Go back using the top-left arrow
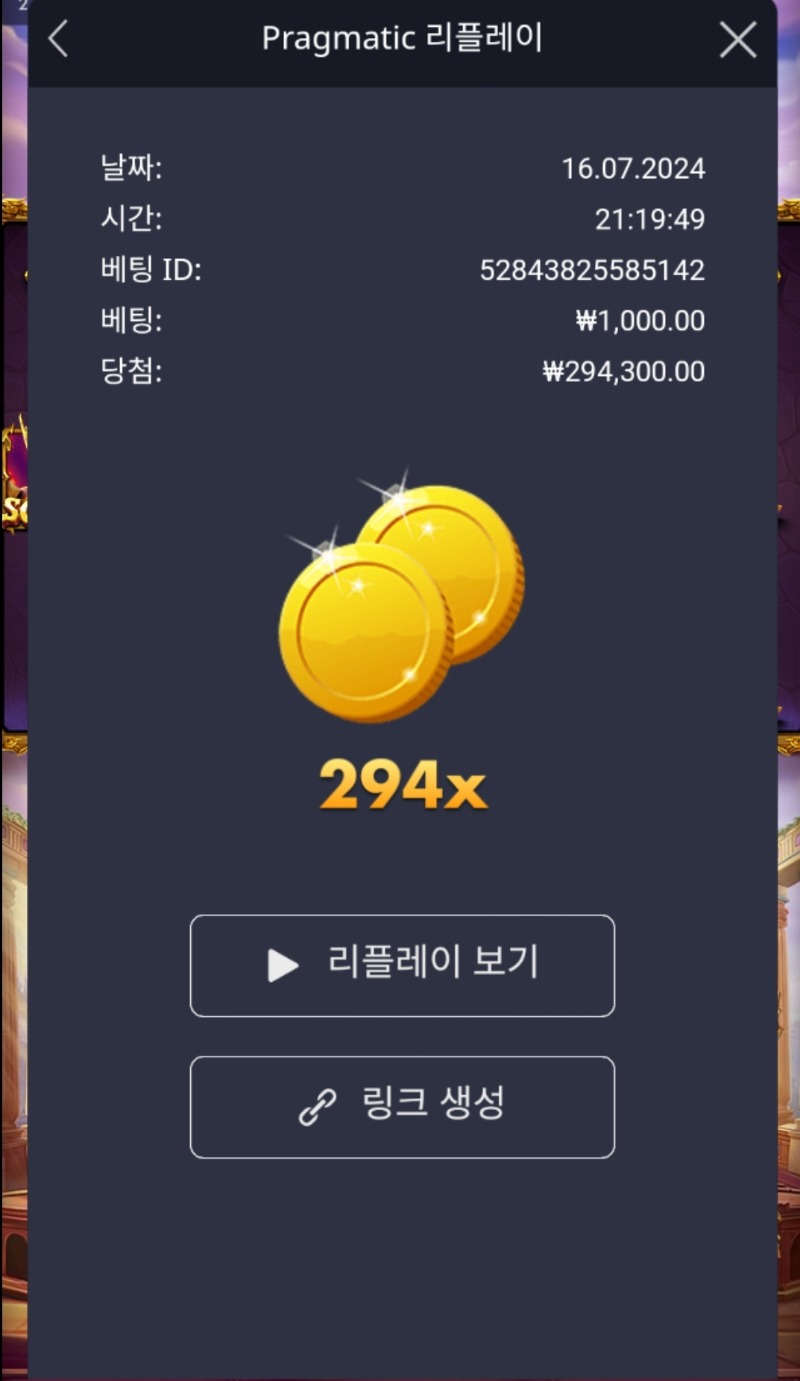 (x=59, y=40)
